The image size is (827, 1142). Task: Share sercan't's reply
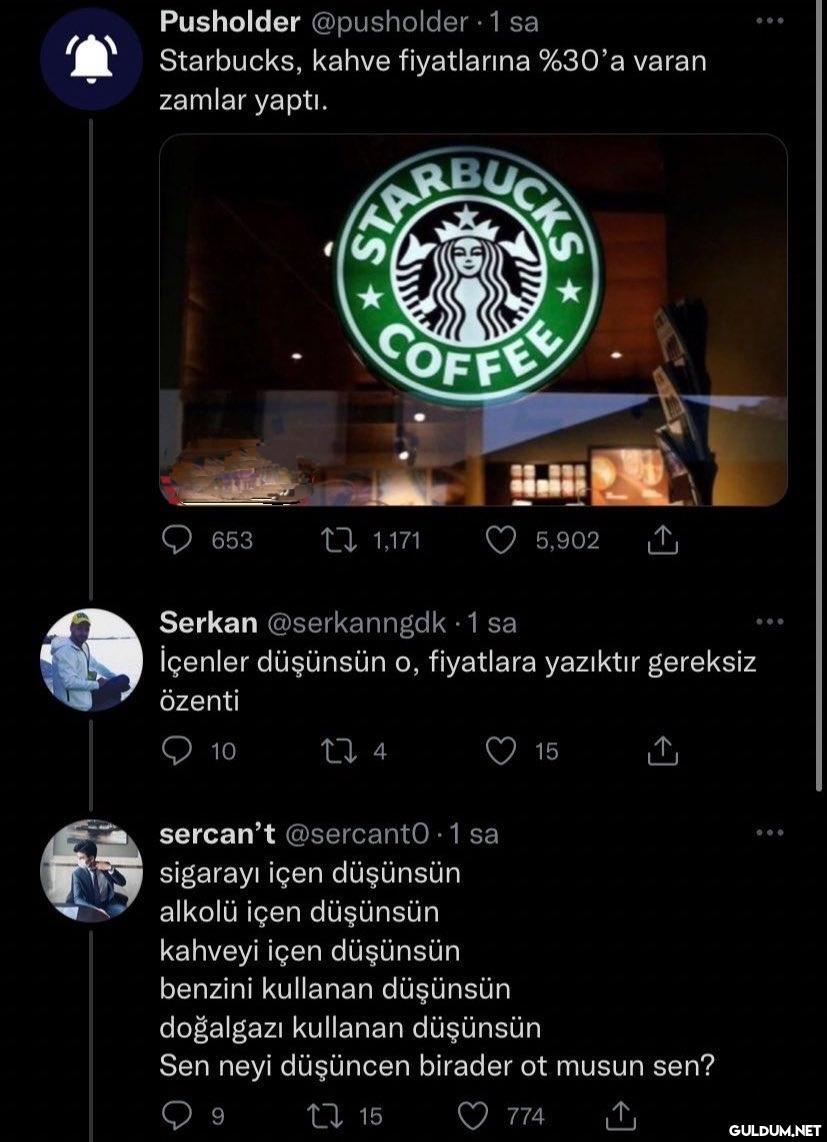coord(619,1114)
